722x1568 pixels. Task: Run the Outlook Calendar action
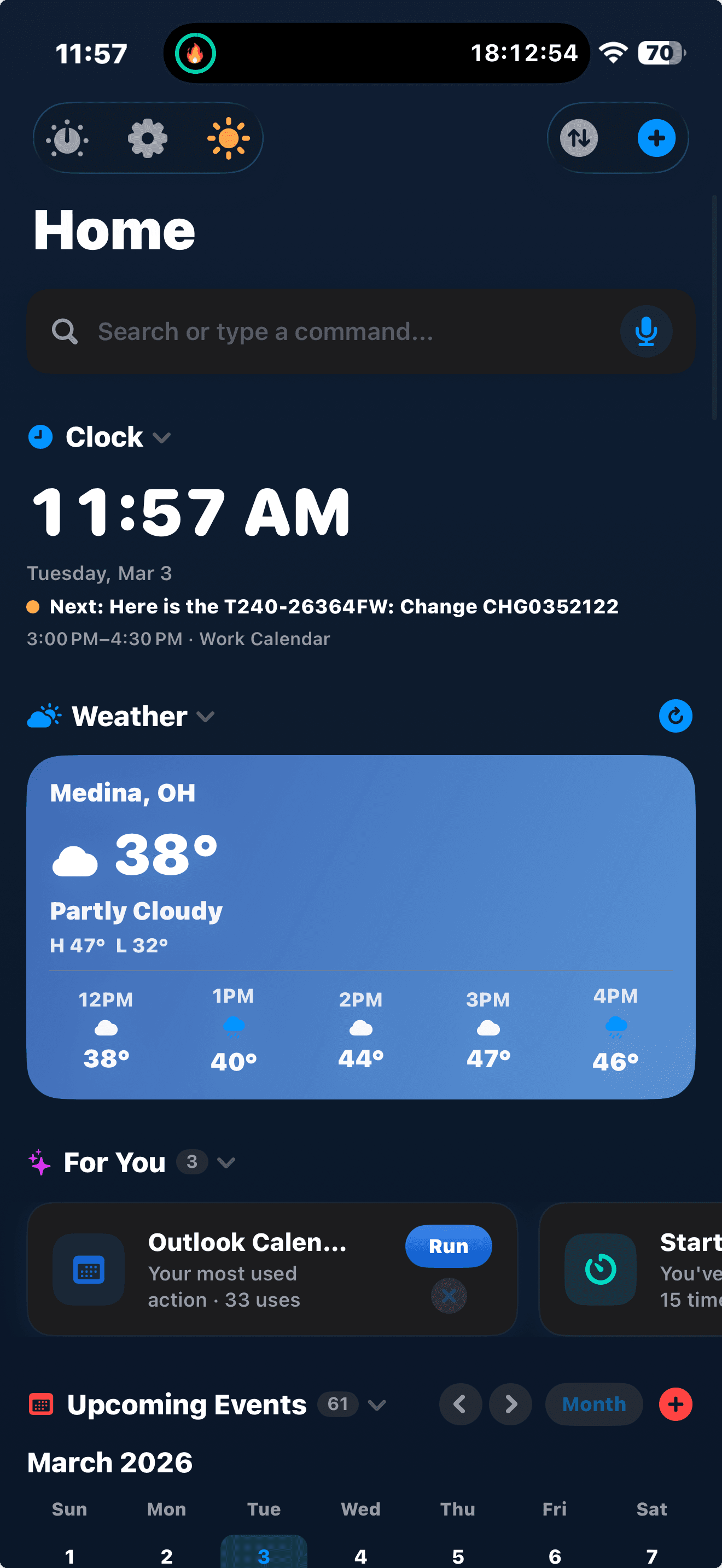449,1246
